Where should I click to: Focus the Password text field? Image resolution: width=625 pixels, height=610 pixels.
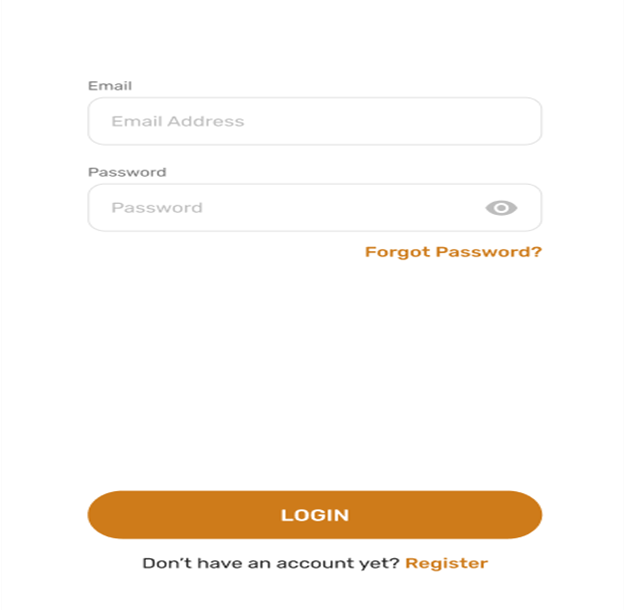tap(280, 208)
